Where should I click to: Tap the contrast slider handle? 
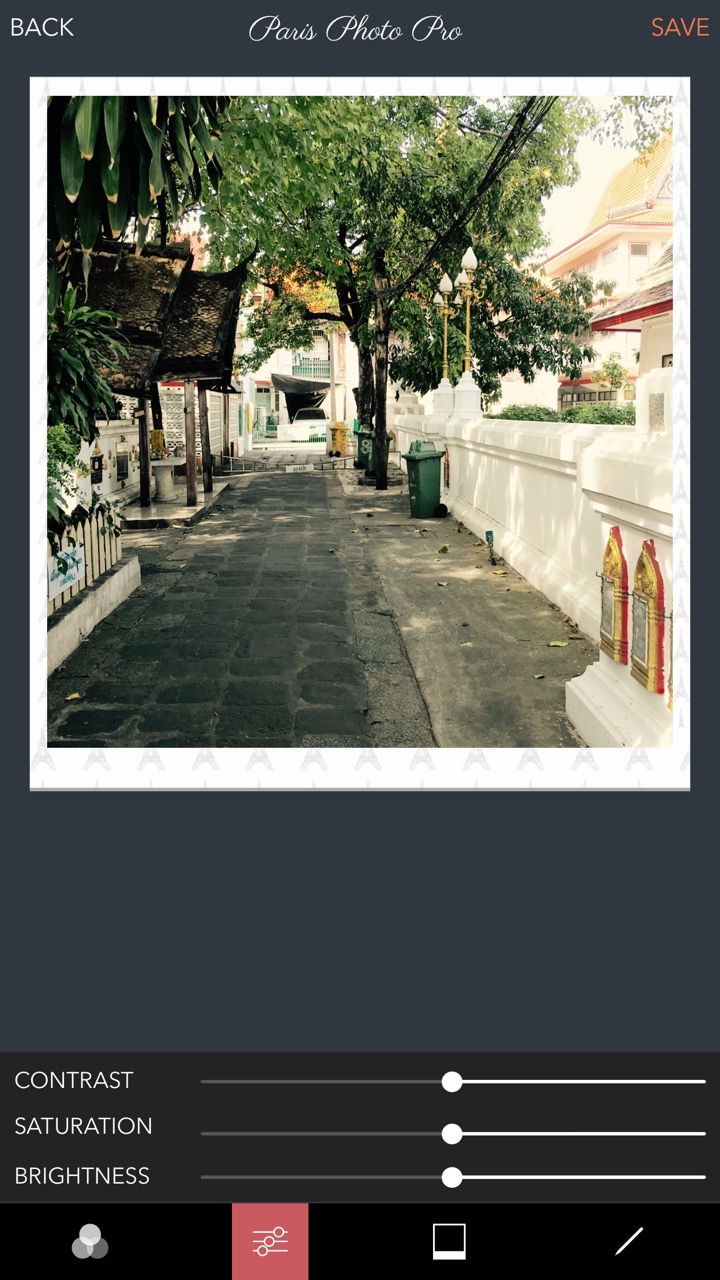[x=452, y=1081]
